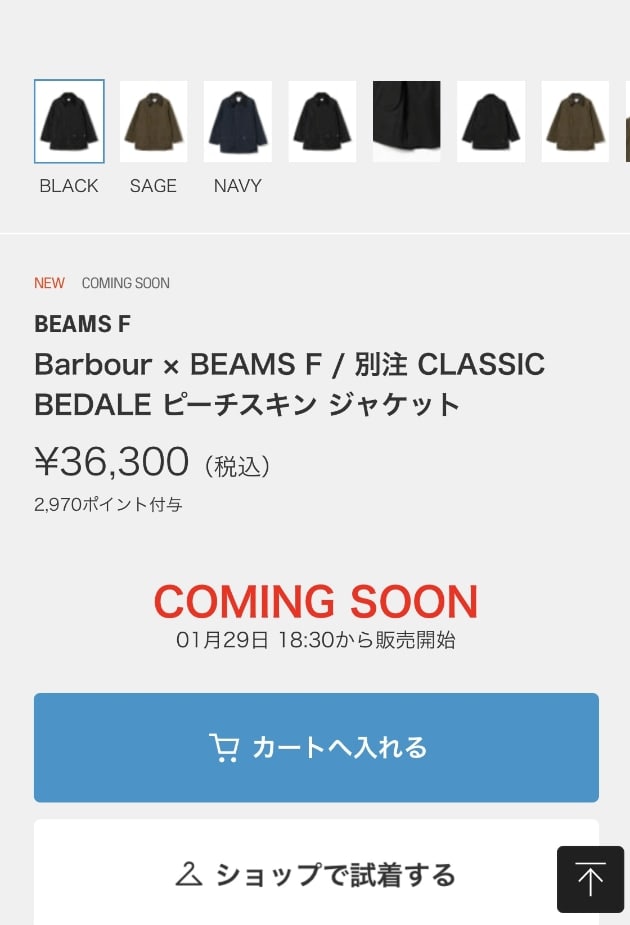Tap ショップで試着する try-on button

(316, 874)
